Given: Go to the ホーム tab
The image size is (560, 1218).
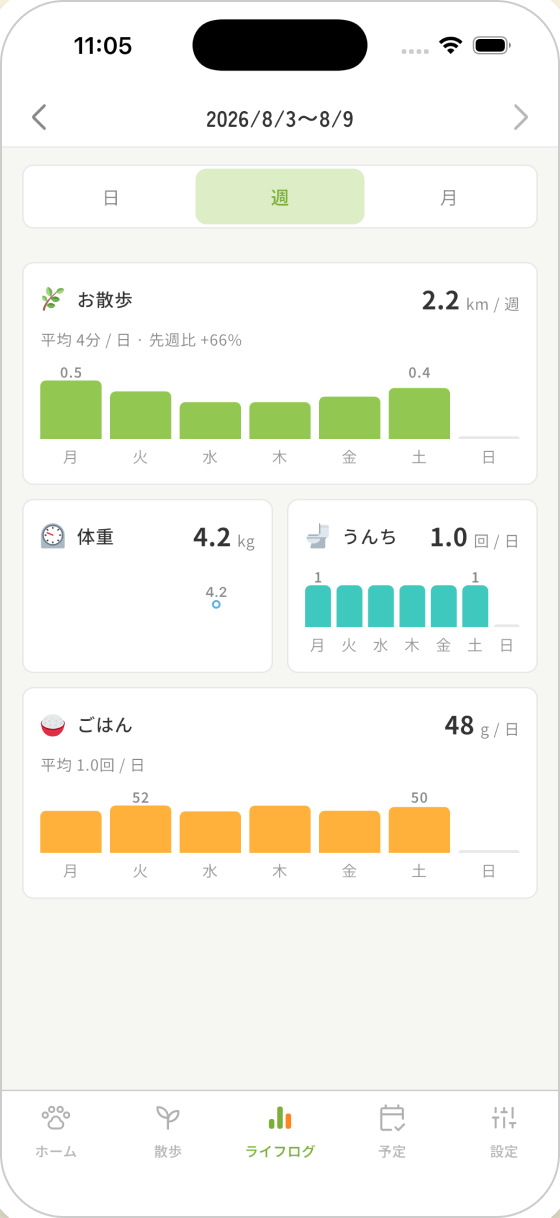Looking at the screenshot, I should pyautogui.click(x=56, y=1131).
